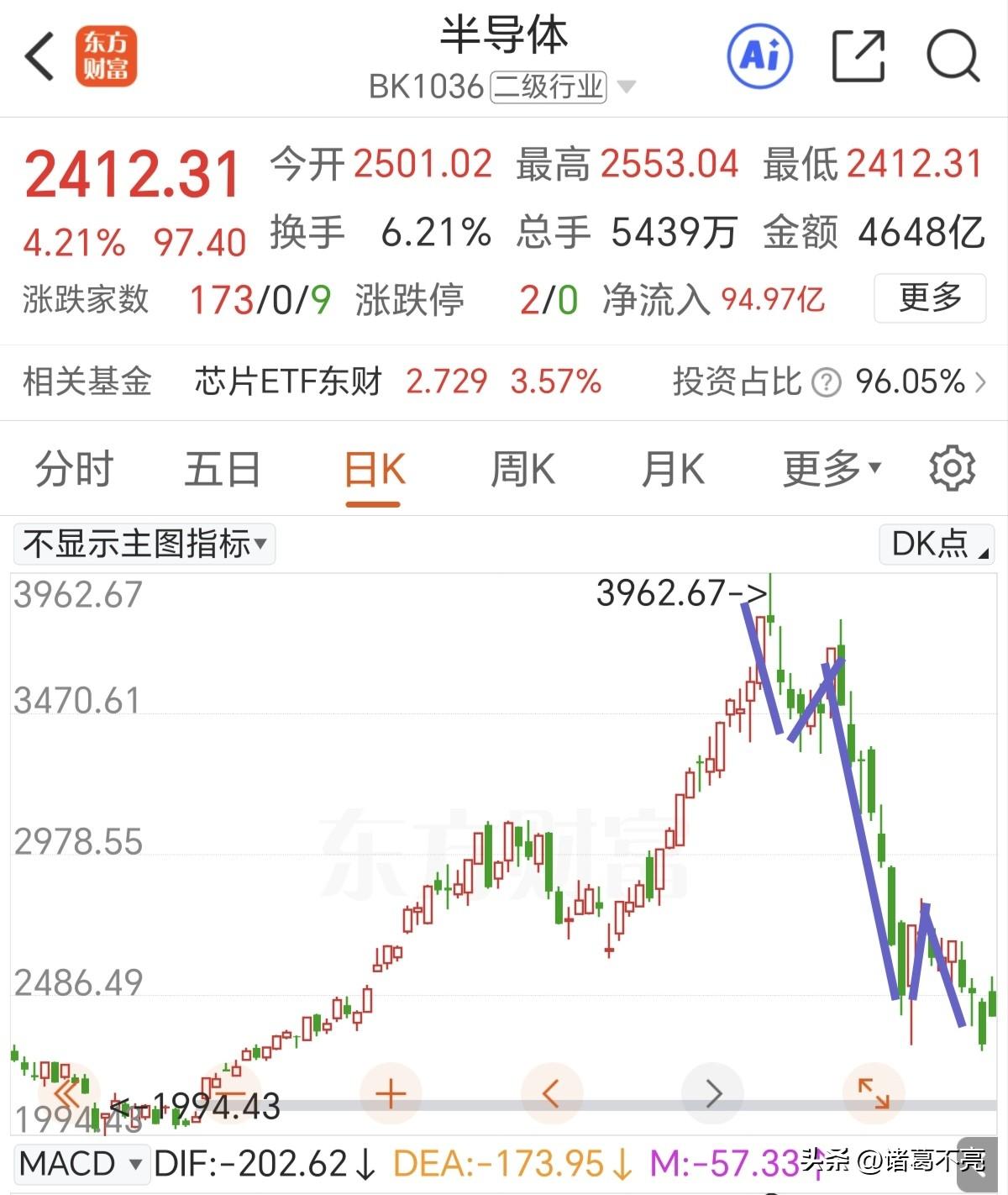Screen dimensions: 1008x1195
Task: Open chart settings gear
Action: (x=953, y=469)
